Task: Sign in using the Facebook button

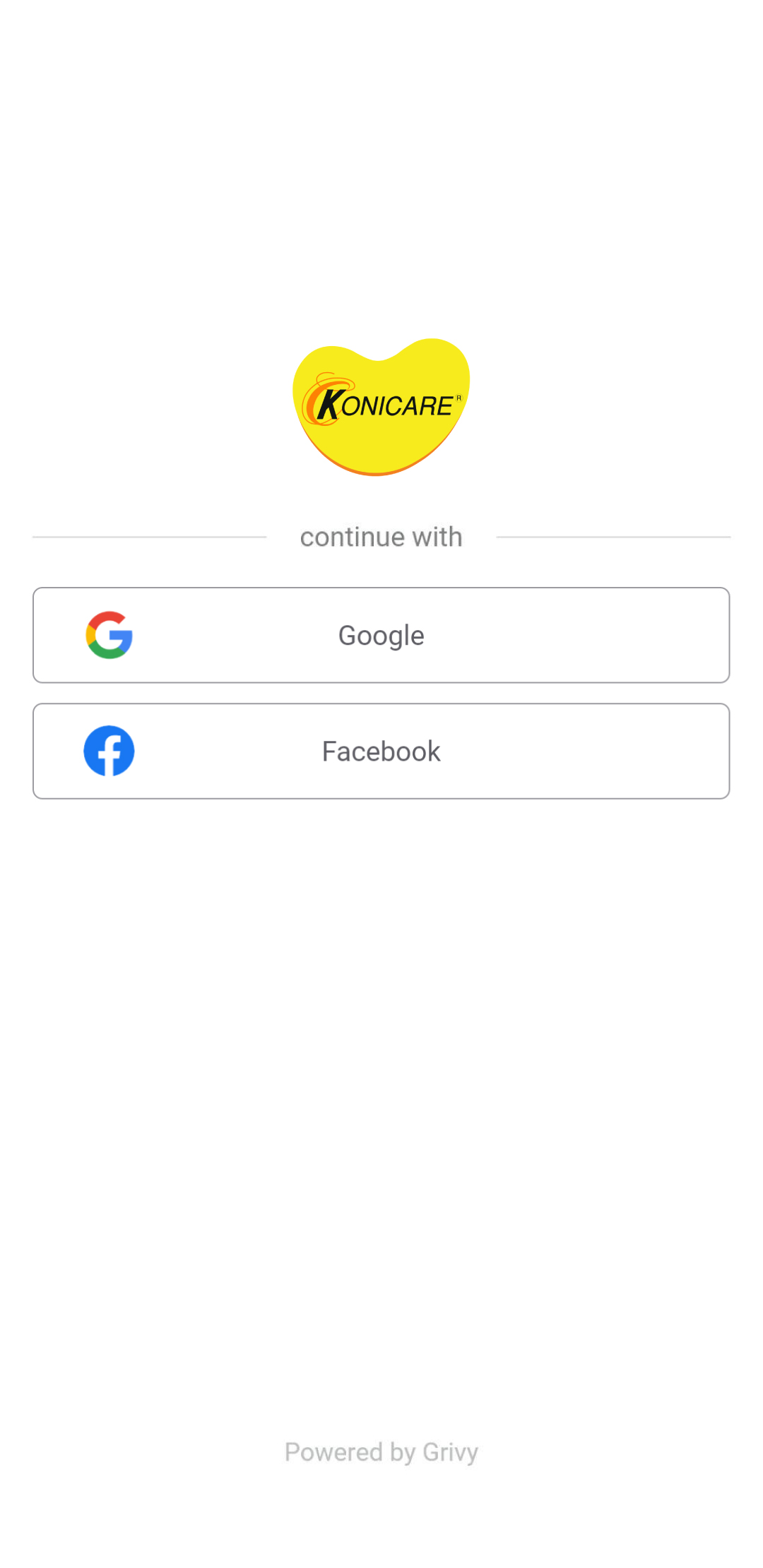Action: tap(381, 751)
